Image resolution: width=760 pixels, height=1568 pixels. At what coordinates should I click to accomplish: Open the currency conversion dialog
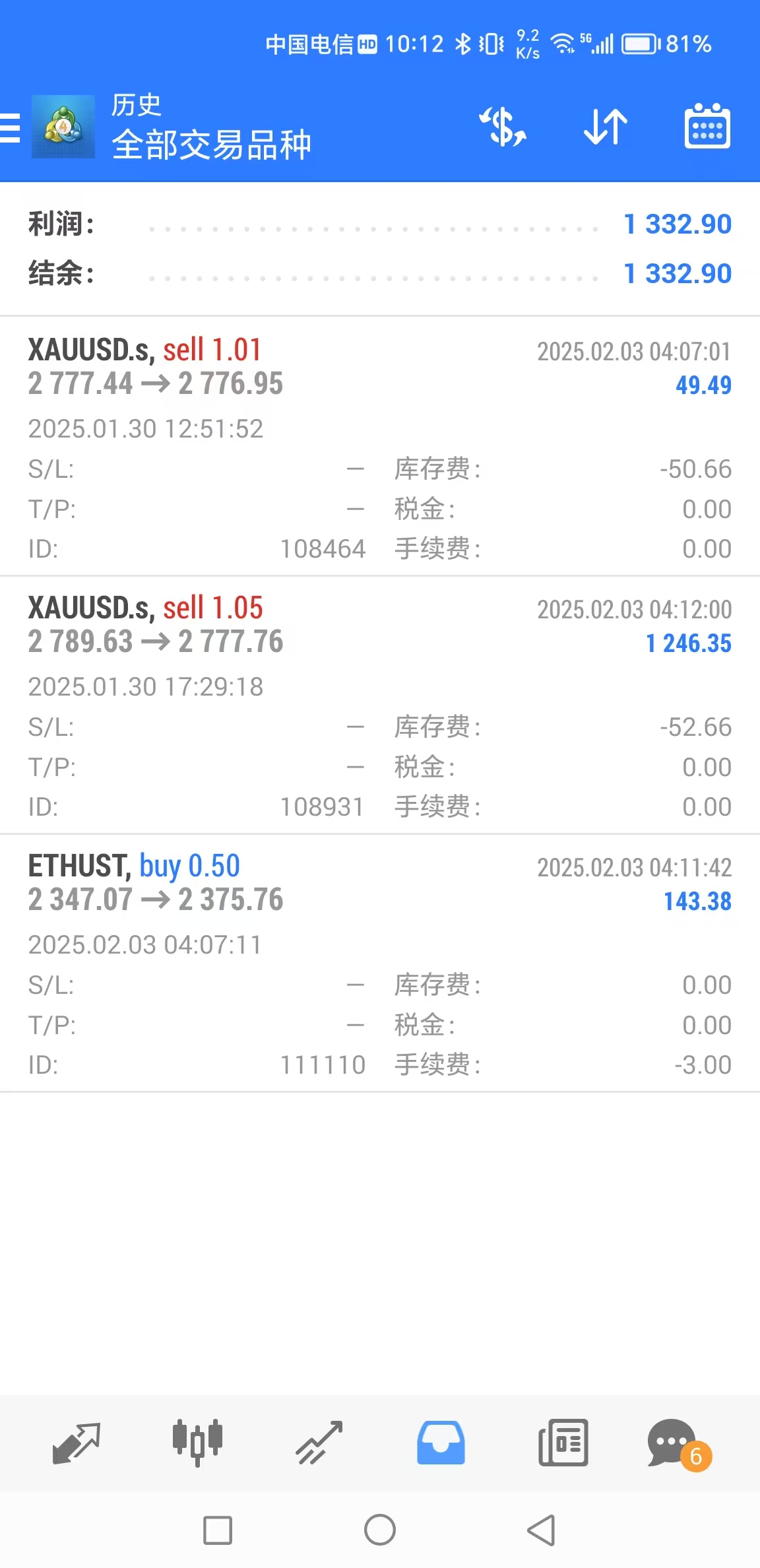point(503,127)
